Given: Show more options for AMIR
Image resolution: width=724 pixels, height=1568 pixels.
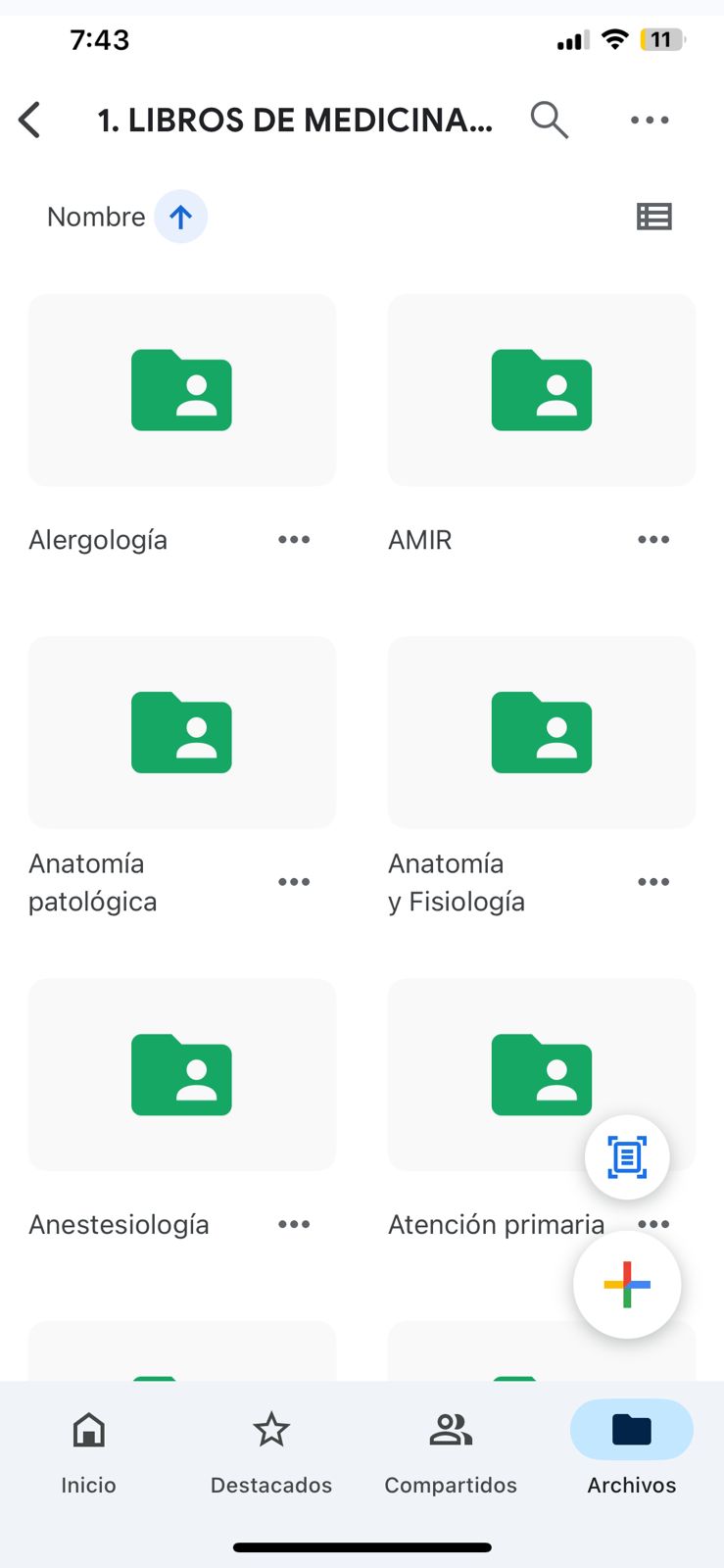Looking at the screenshot, I should pos(653,540).
